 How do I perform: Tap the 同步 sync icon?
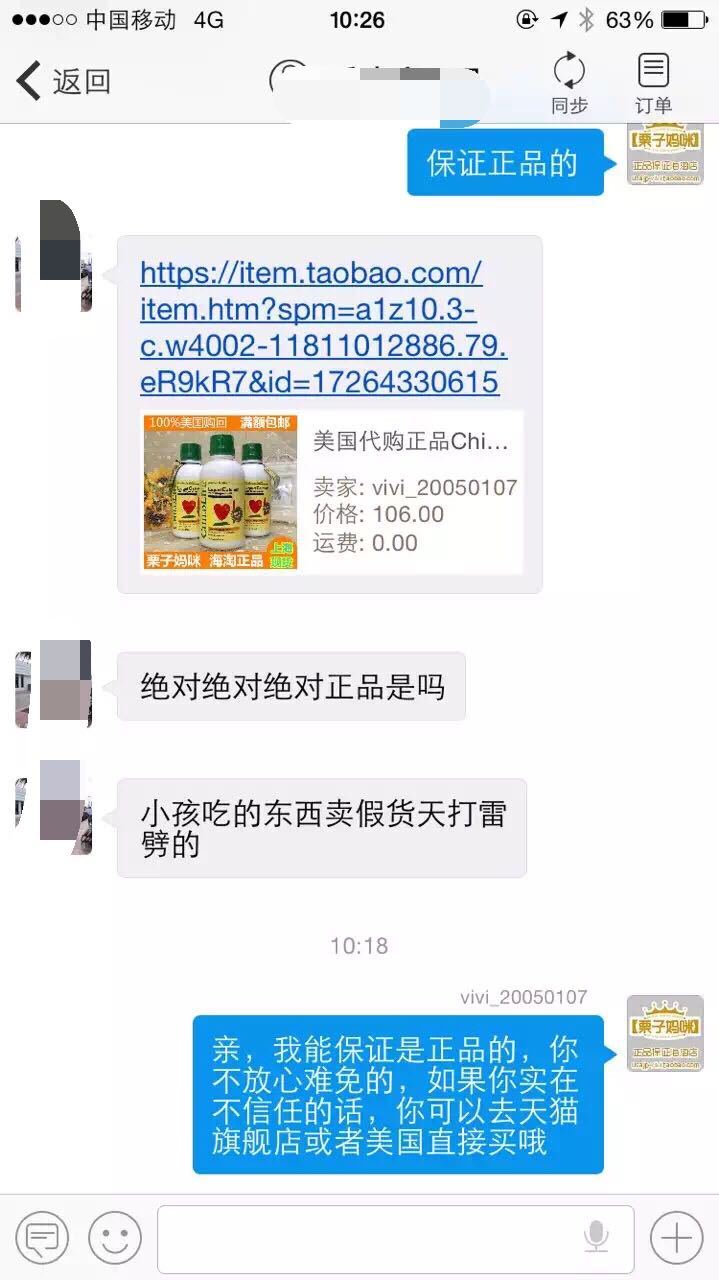click(569, 82)
